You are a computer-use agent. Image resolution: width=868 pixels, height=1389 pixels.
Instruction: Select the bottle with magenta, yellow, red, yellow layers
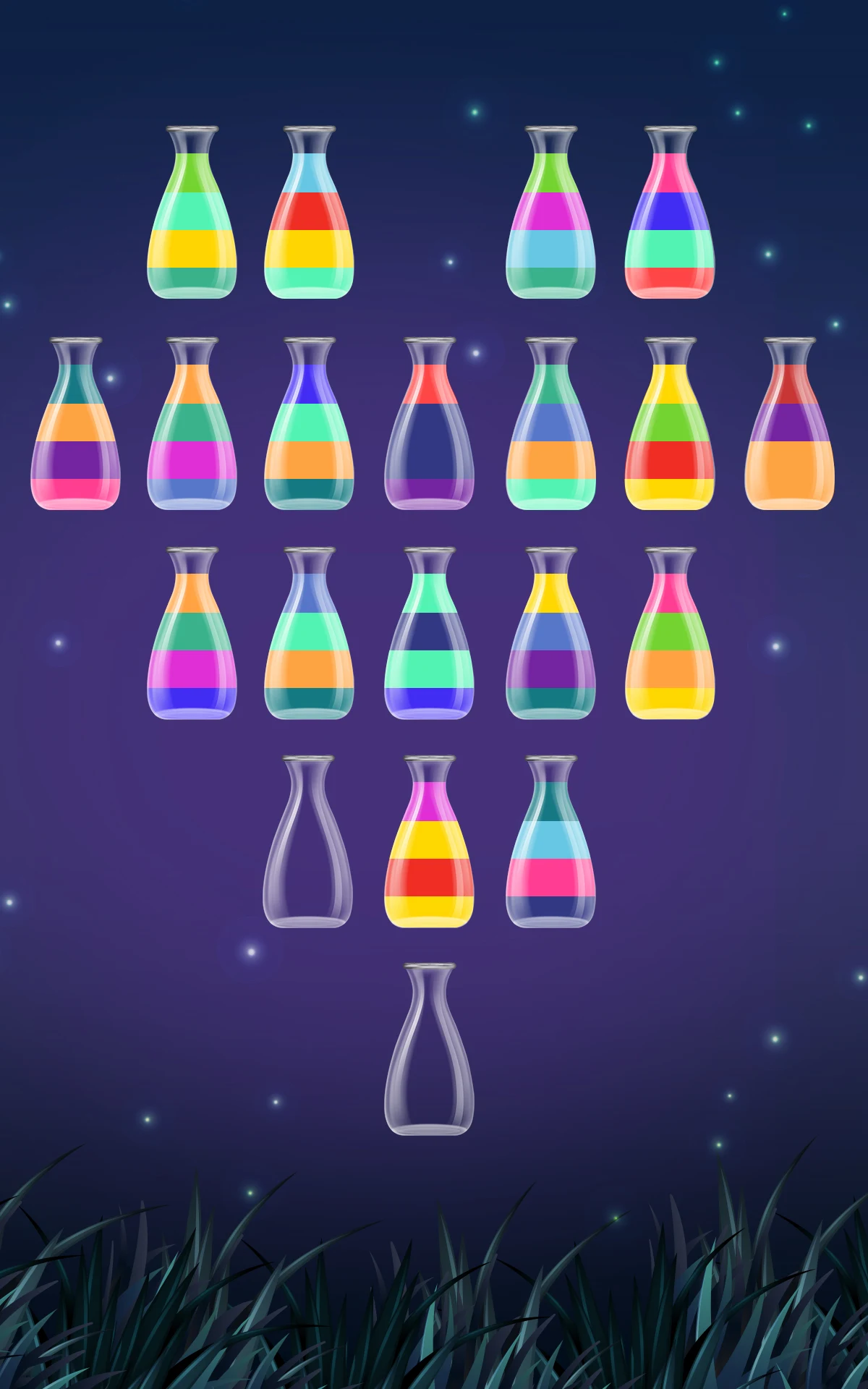429,841
